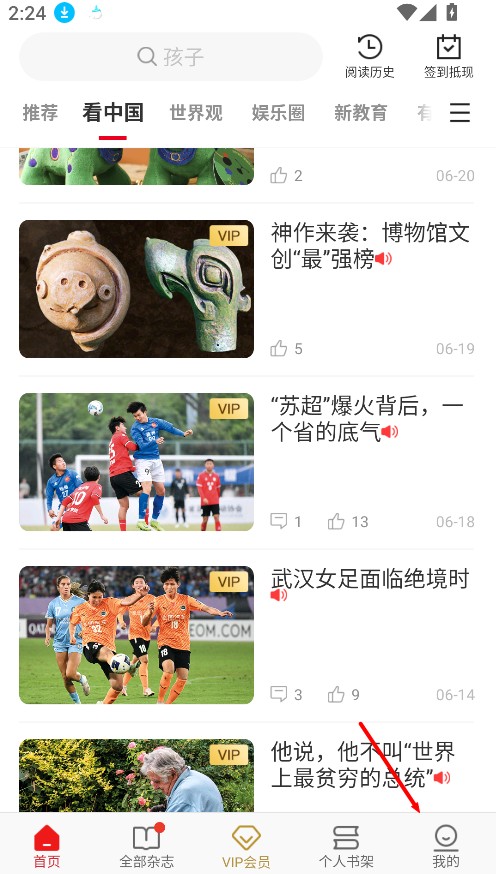Screen dimensions: 496x874
Task: Switch to the 新教育 tab
Action: [x=361, y=113]
